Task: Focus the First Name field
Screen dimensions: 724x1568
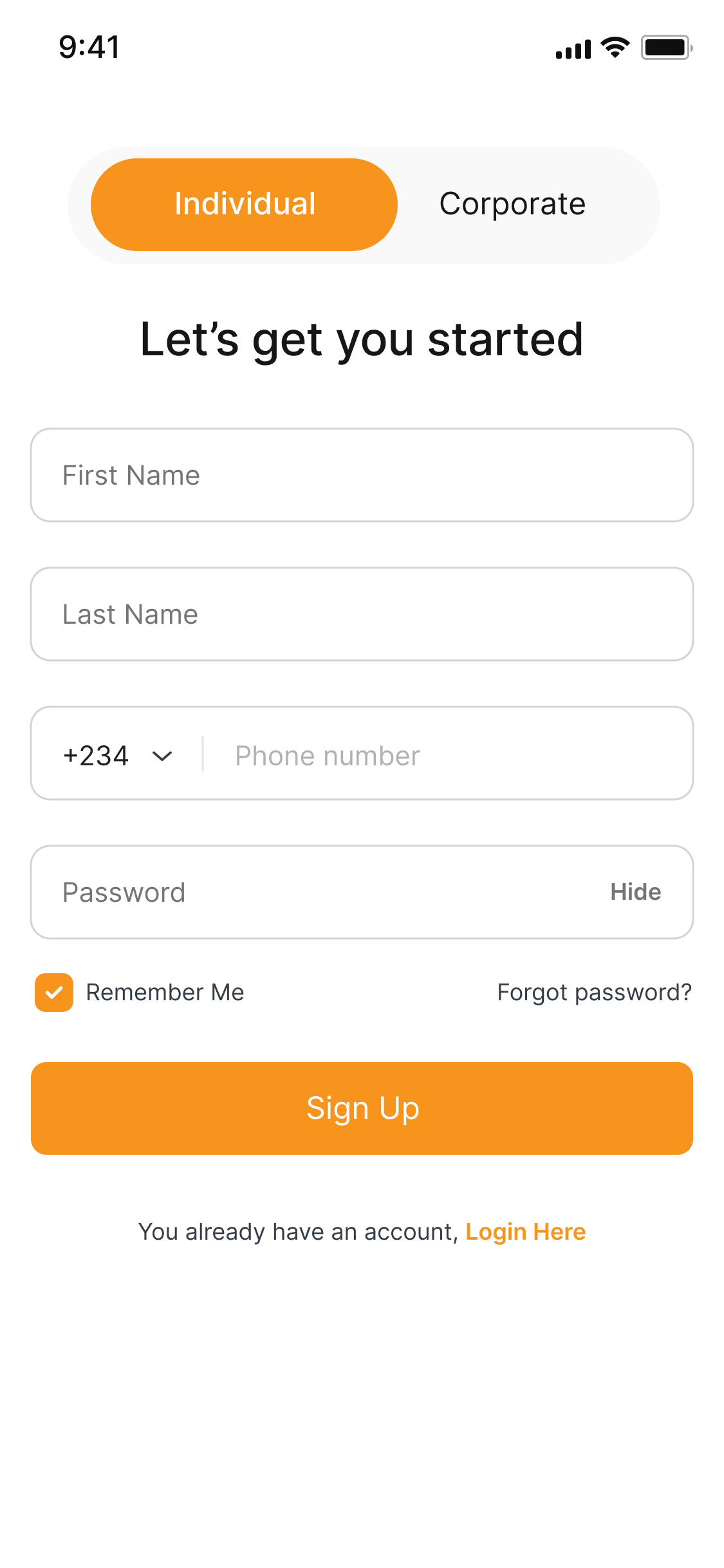Action: pos(362,475)
